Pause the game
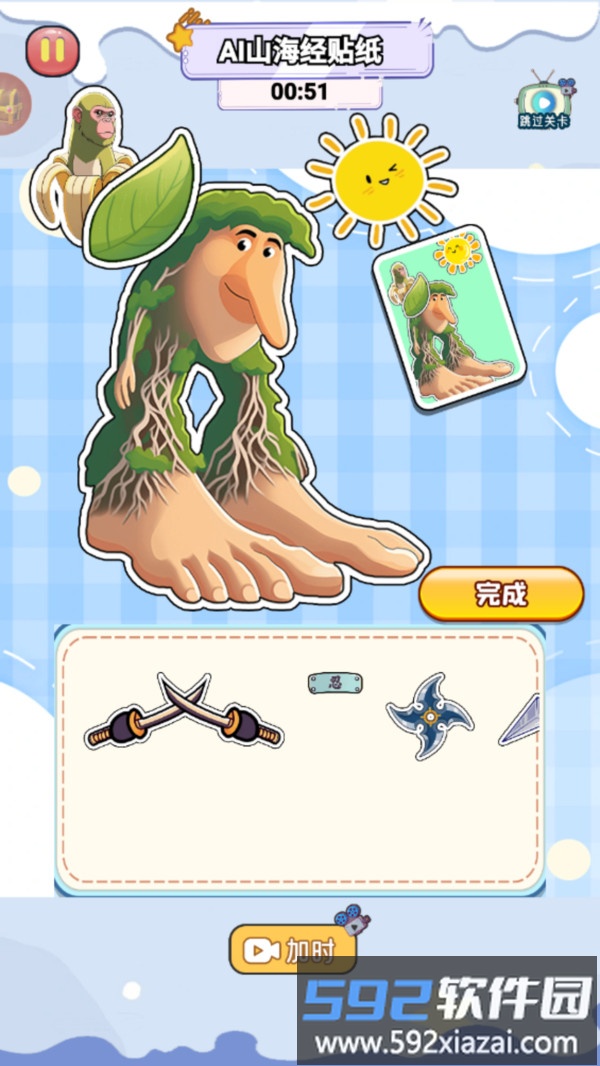The width and height of the screenshot is (600, 1066). point(52,50)
